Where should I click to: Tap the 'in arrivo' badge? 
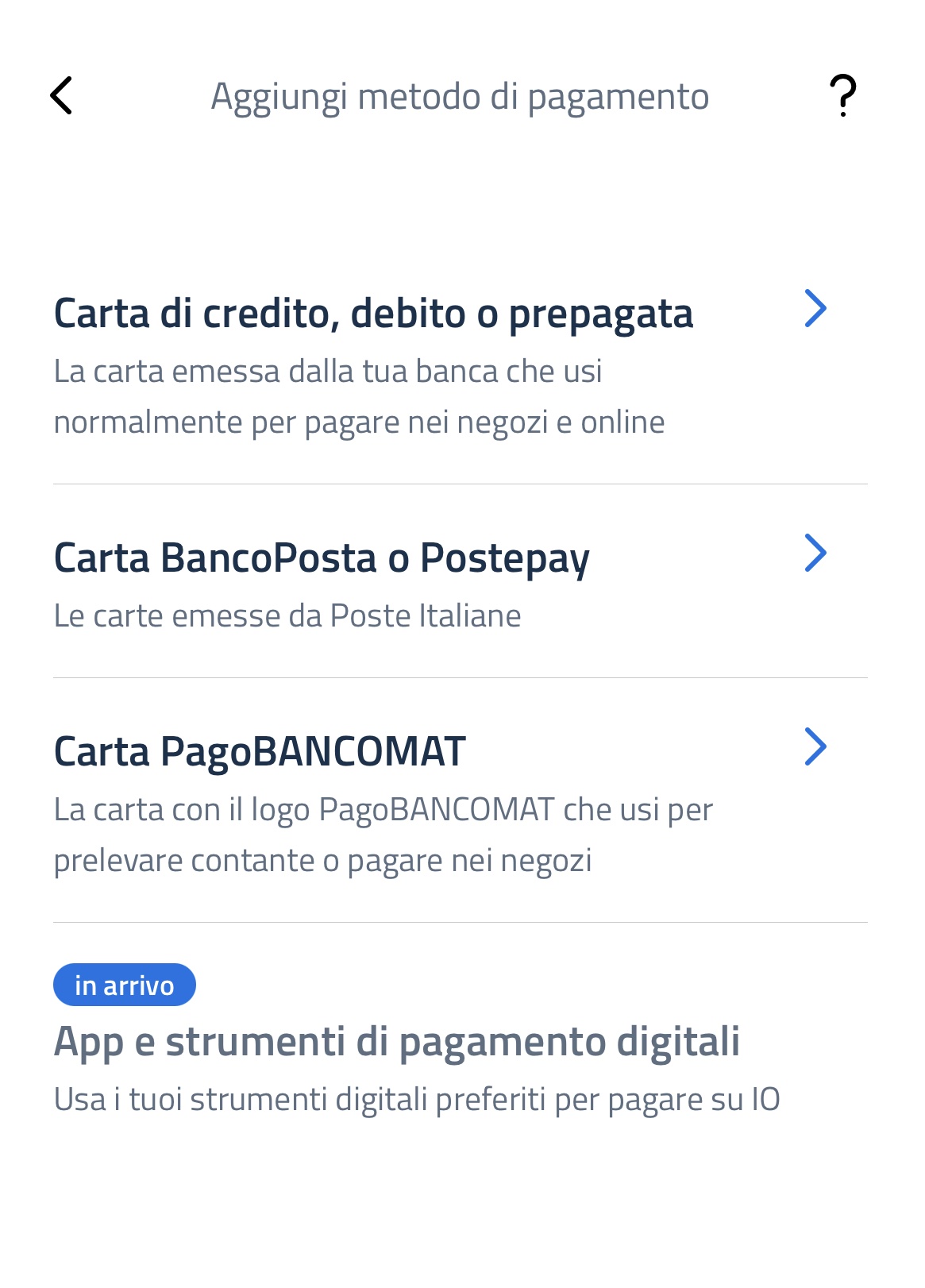(x=125, y=985)
